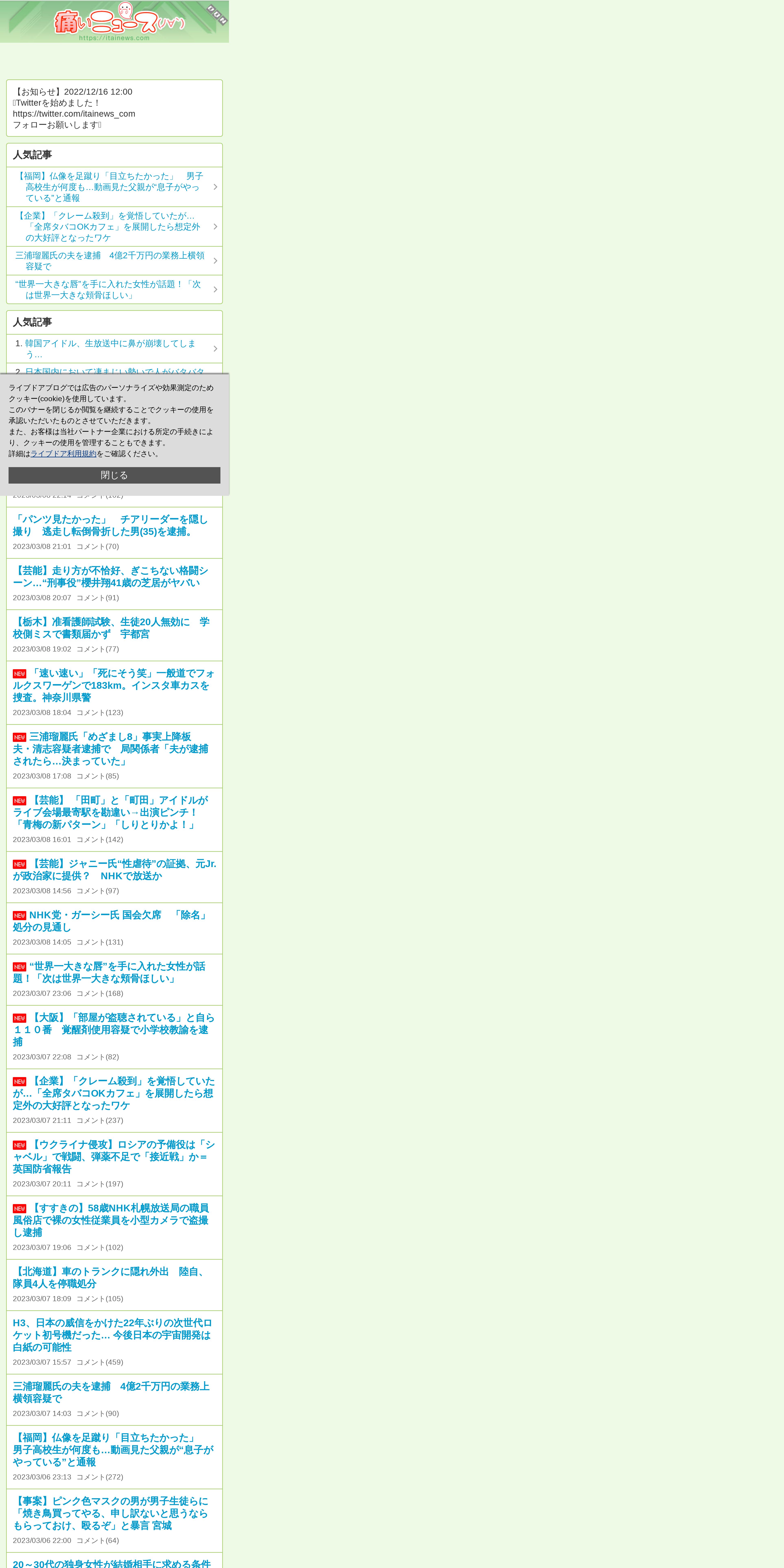Read the 「田町」と「町田」アイドル article
Image resolution: width=784 pixels, height=1568 pixels.
coord(111,812)
